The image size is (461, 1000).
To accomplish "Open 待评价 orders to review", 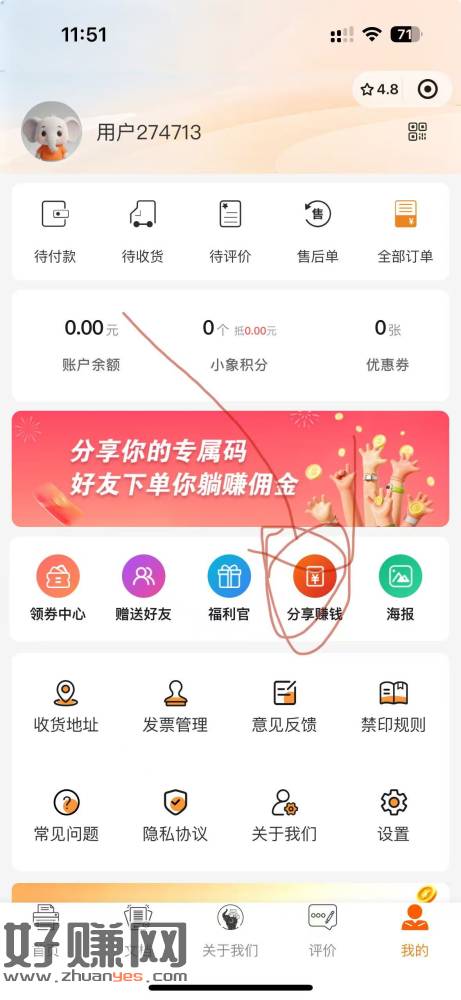I will pyautogui.click(x=230, y=232).
